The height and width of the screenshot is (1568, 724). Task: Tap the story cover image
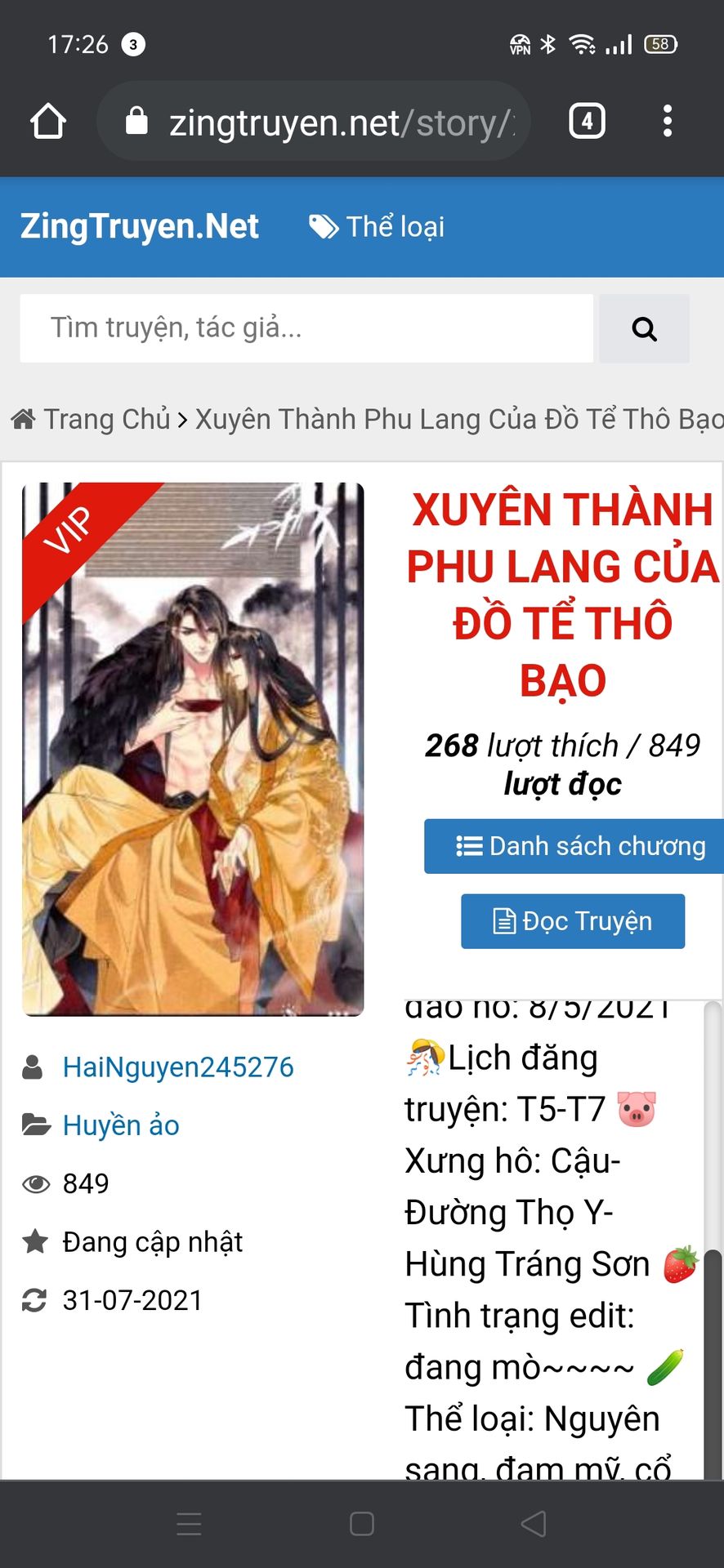tap(193, 750)
